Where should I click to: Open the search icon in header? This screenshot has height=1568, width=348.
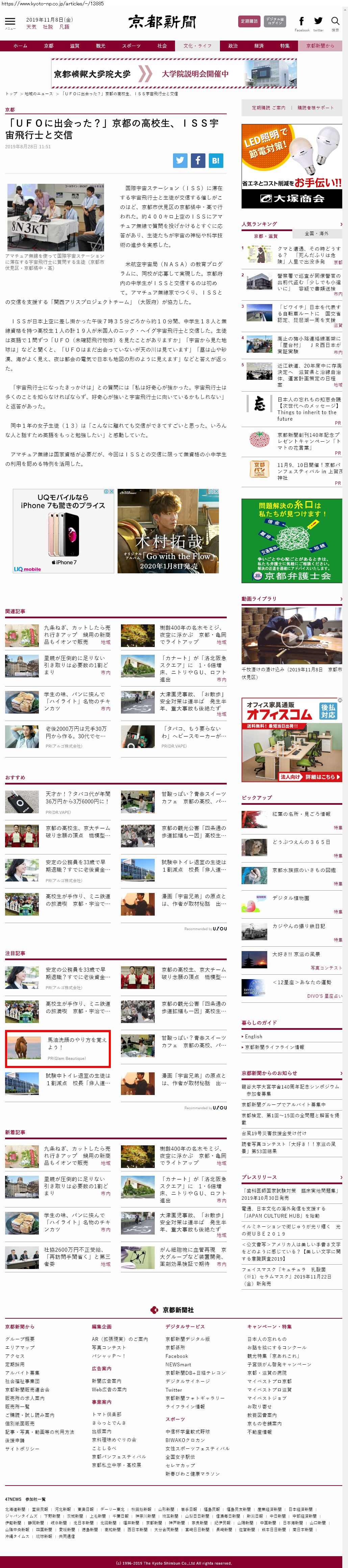334,23
